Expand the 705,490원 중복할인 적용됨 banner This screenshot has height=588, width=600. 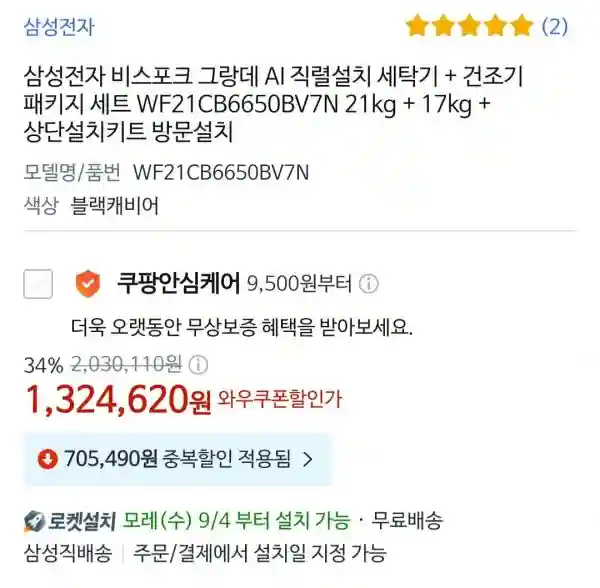click(177, 459)
